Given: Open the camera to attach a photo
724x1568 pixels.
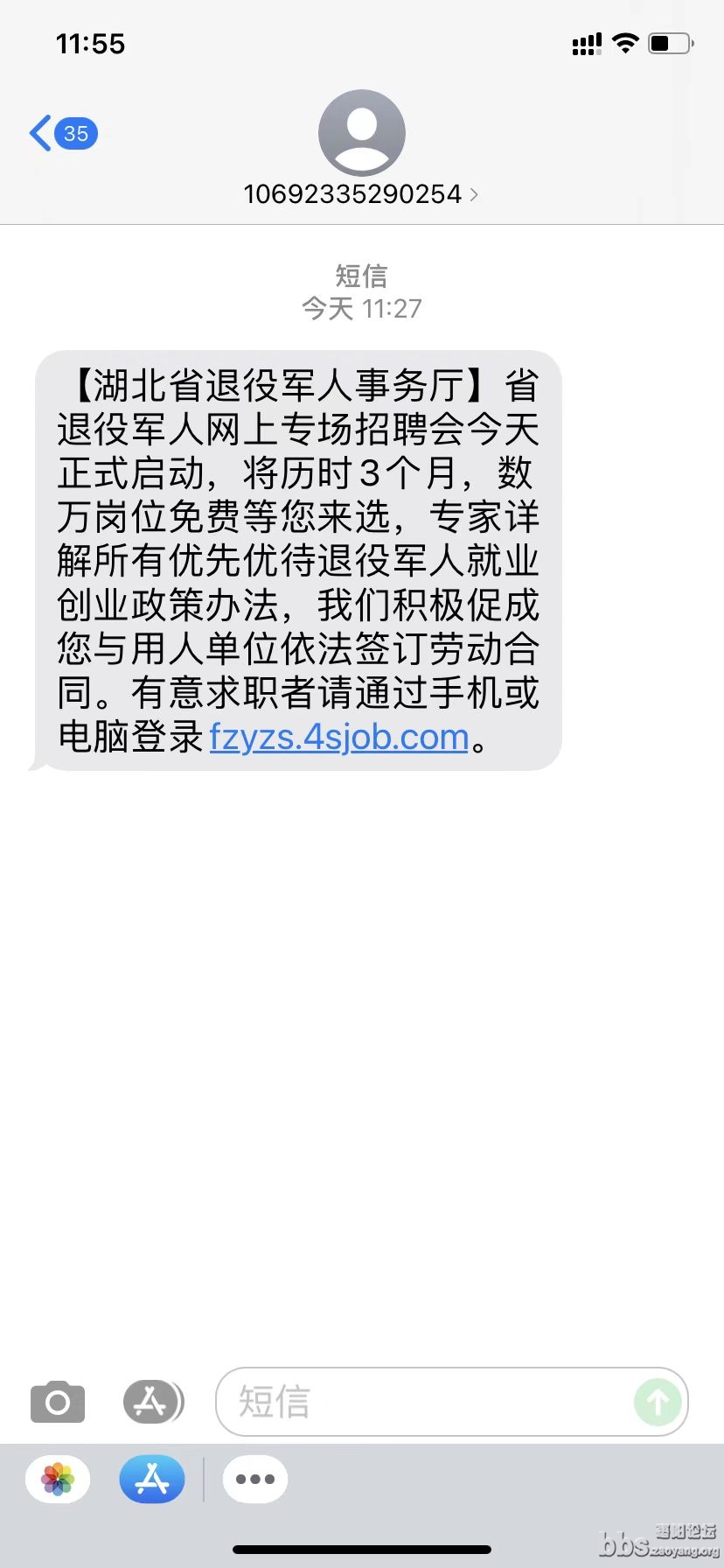Looking at the screenshot, I should click(x=58, y=1403).
